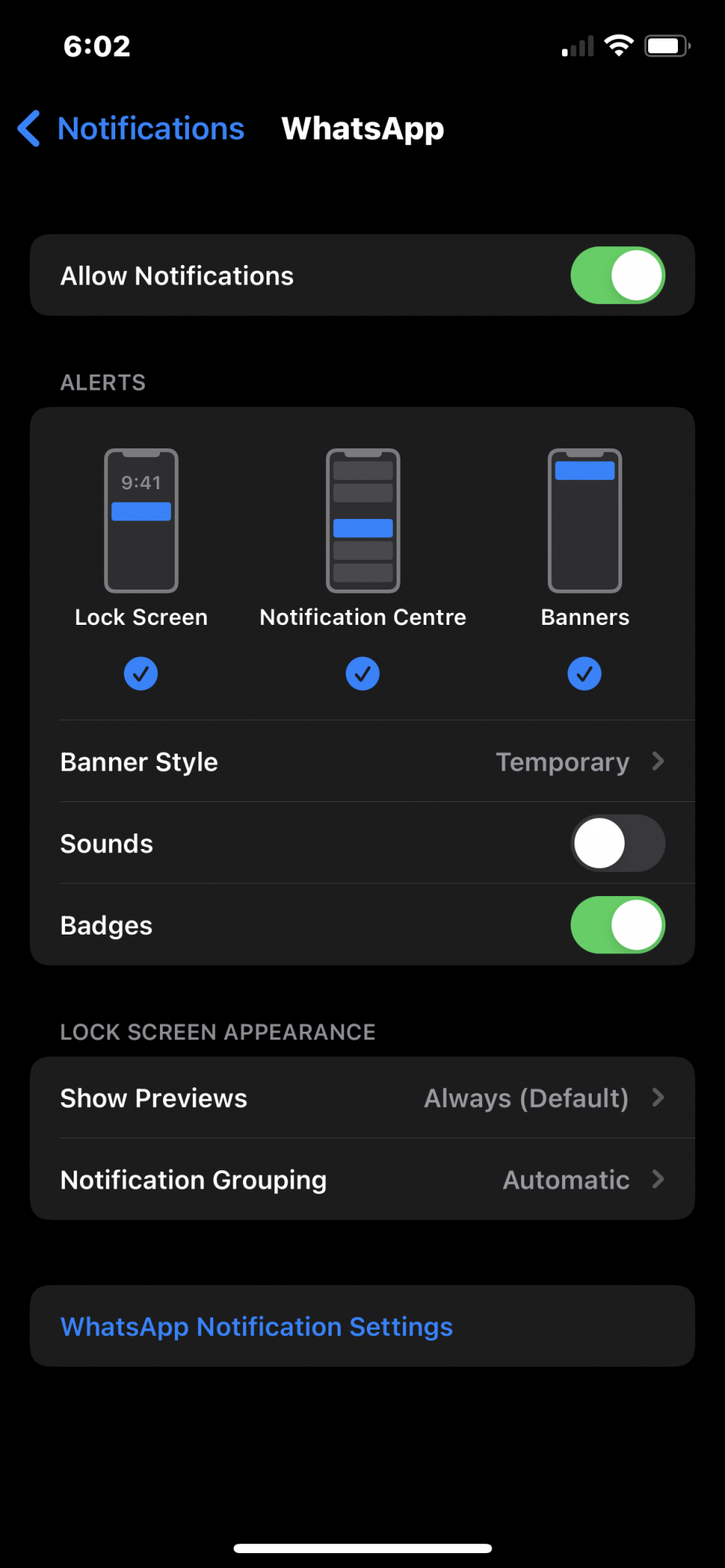Screen dimensions: 725x1568
Task: Open Notification Grouping setting
Action: pos(362,1179)
